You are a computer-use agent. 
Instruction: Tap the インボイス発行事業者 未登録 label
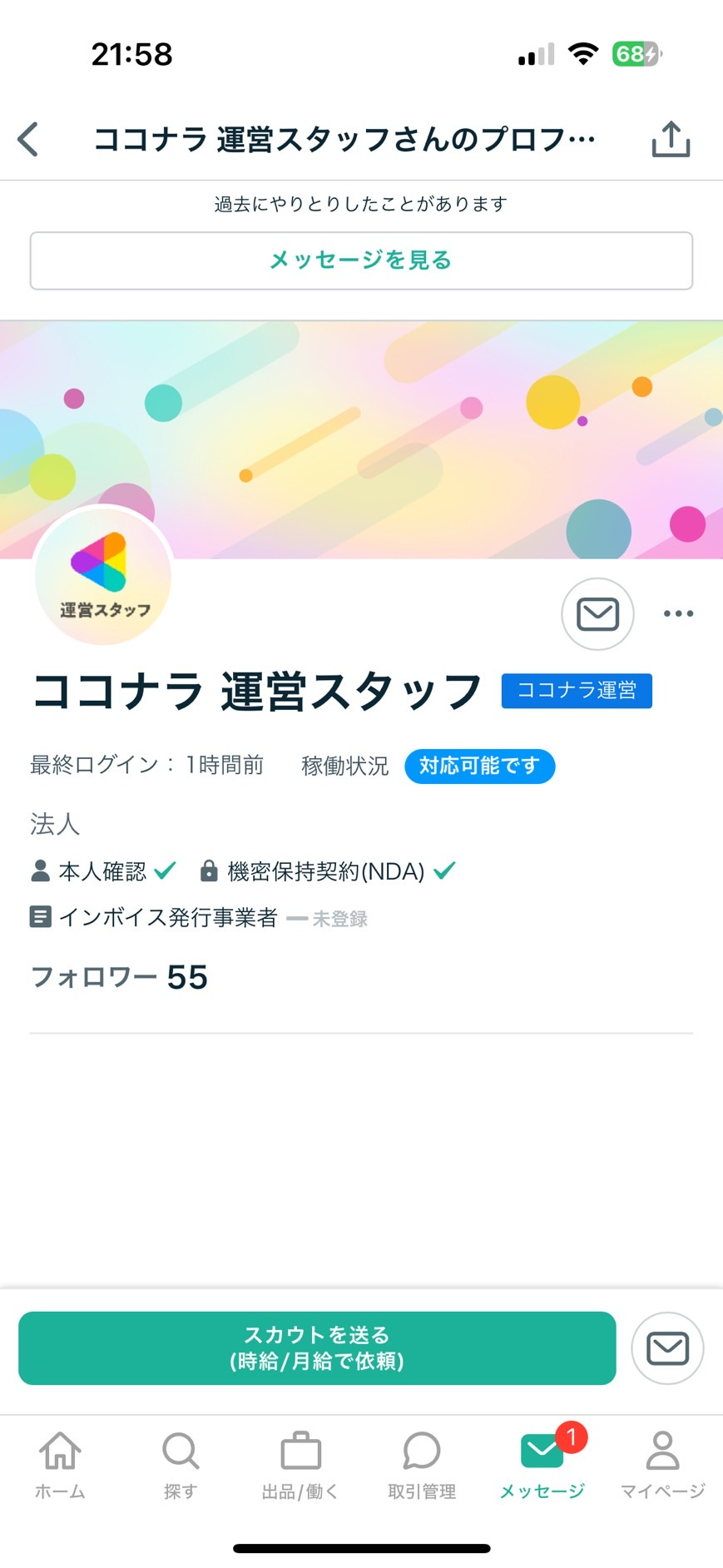click(200, 917)
